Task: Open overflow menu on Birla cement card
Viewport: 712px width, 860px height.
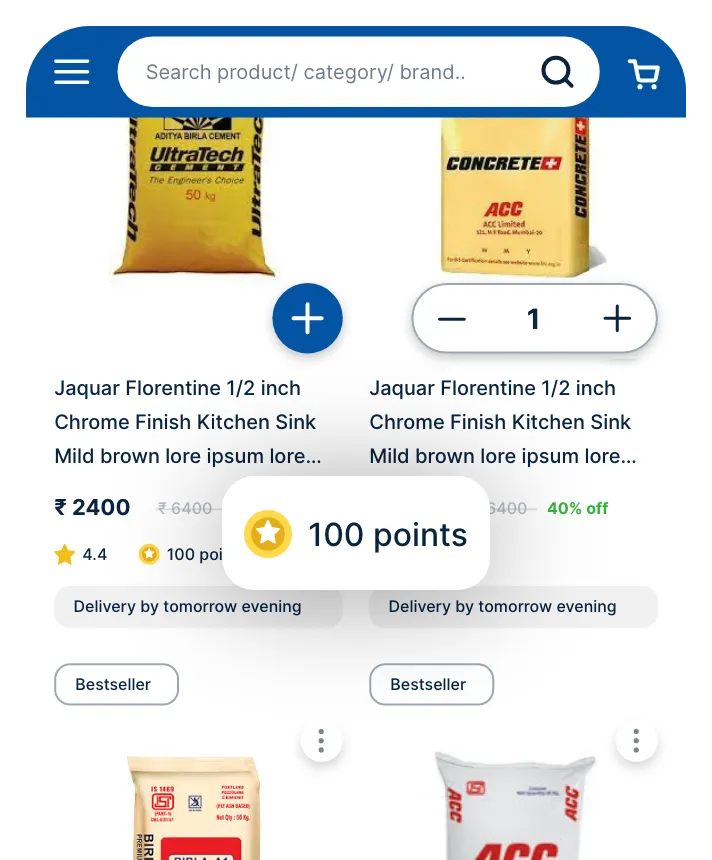Action: point(321,741)
